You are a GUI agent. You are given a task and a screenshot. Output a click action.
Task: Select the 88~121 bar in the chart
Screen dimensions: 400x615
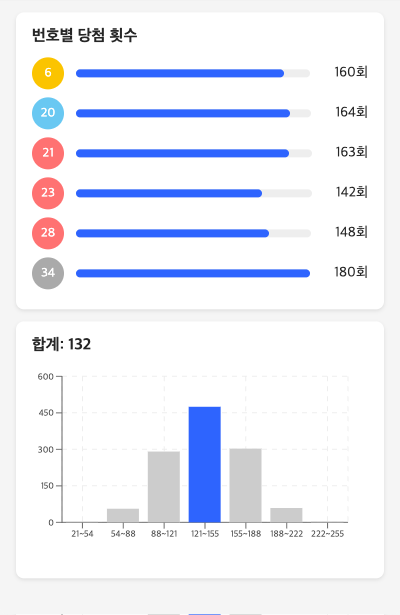click(164, 487)
